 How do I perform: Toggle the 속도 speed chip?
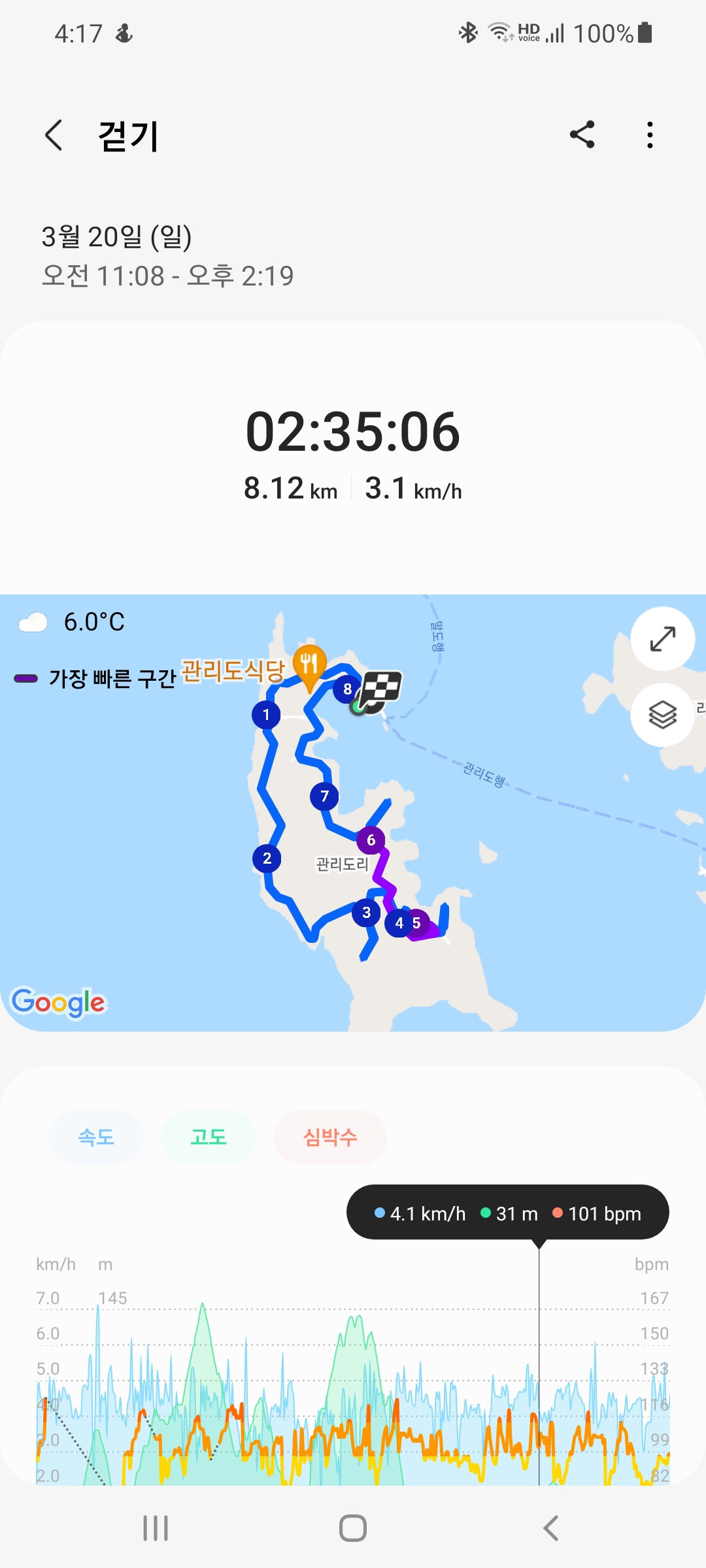click(x=96, y=1137)
